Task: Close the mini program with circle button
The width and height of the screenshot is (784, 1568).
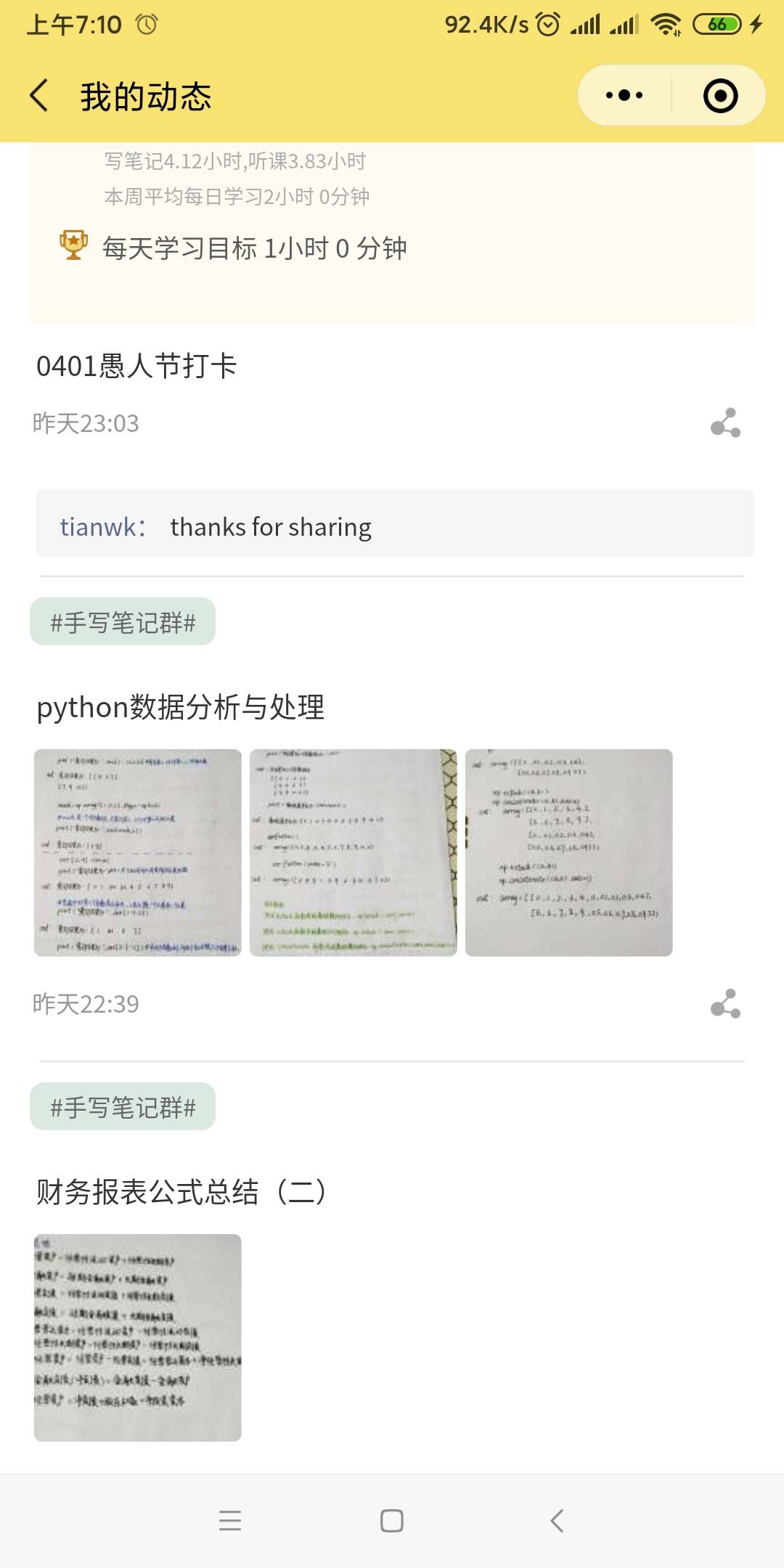Action: (720, 96)
